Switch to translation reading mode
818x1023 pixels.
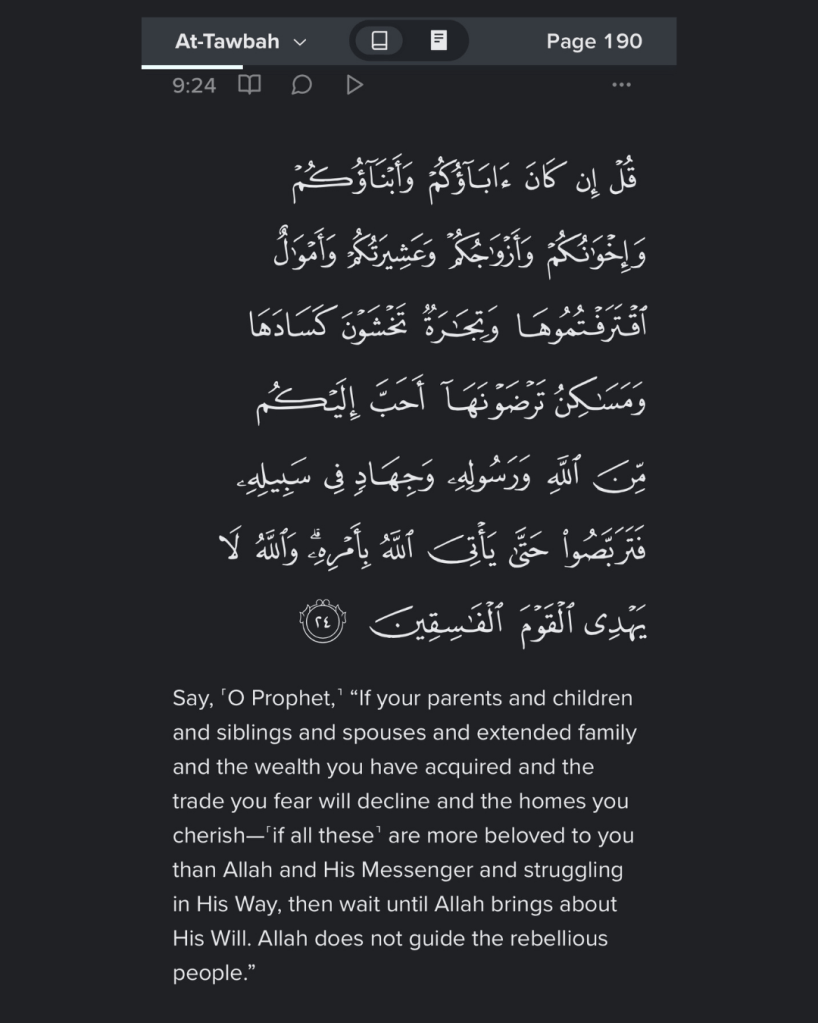(x=379, y=41)
